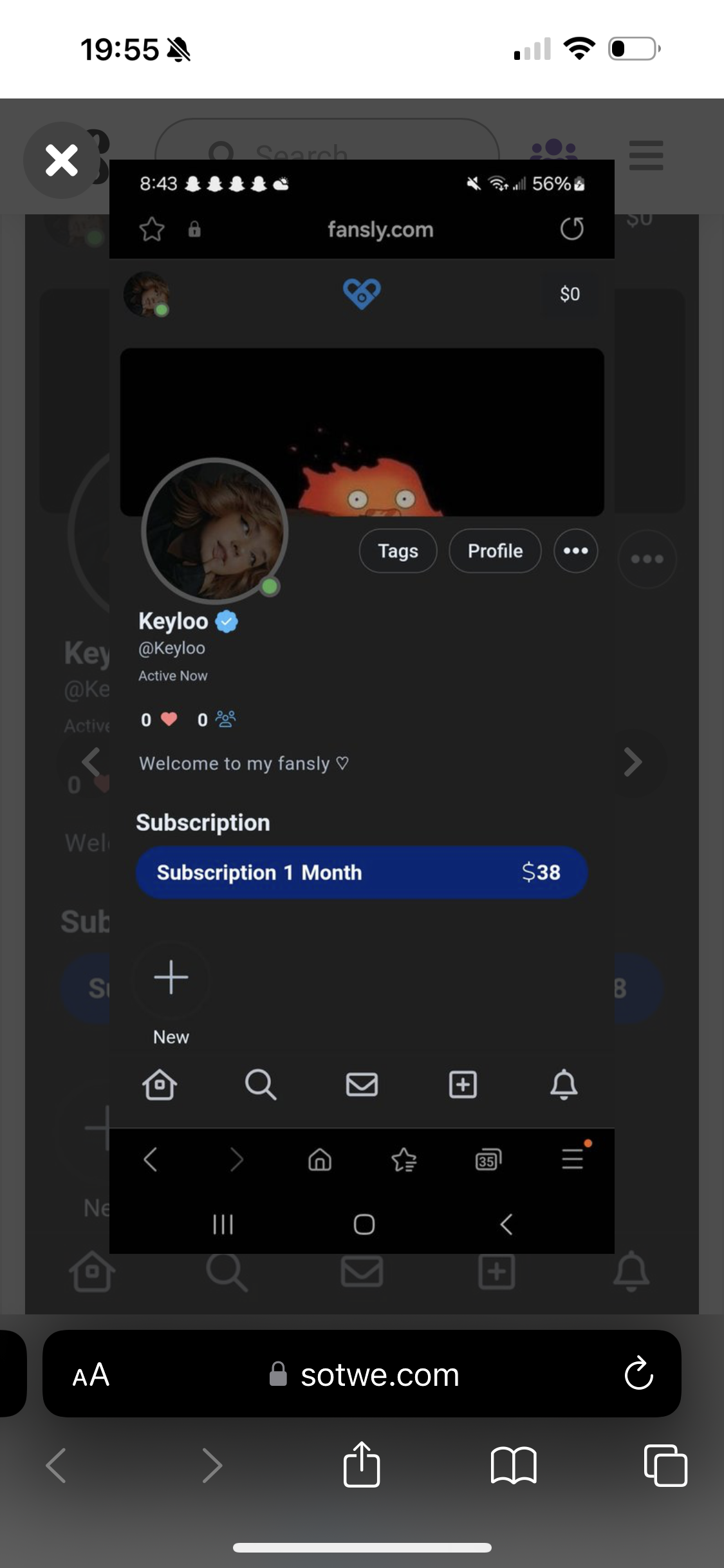Open the Safari tabs overview
The height and width of the screenshot is (1568, 724).
(665, 1465)
